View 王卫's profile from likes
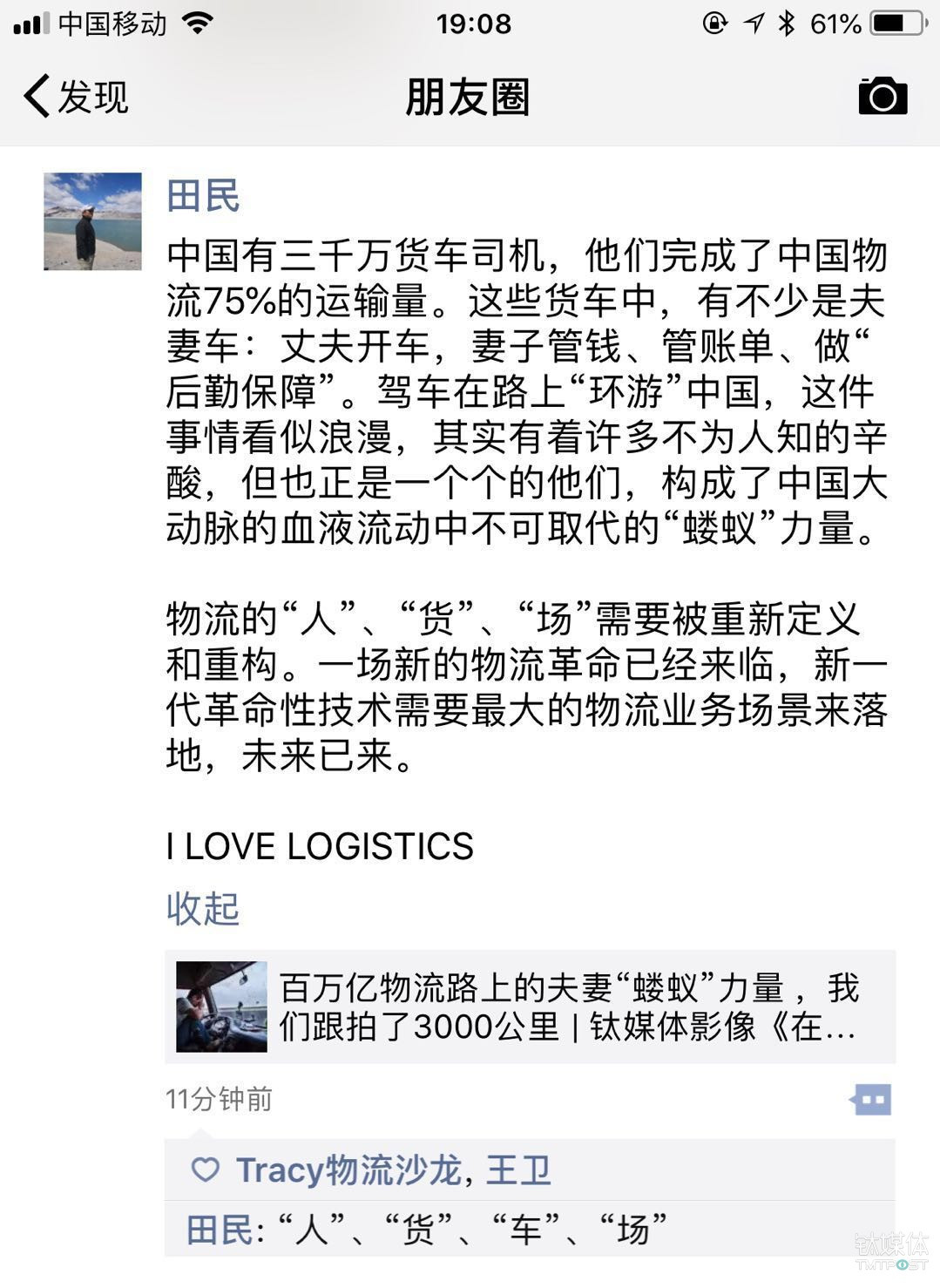This screenshot has width=940, height=1288. coord(518,1169)
